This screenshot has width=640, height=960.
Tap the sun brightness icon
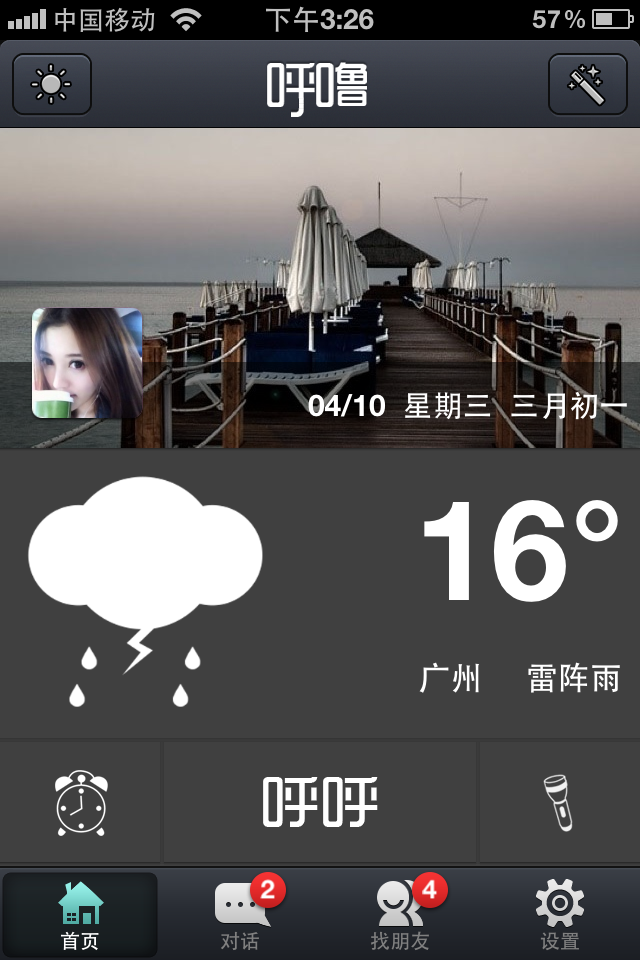coord(52,84)
